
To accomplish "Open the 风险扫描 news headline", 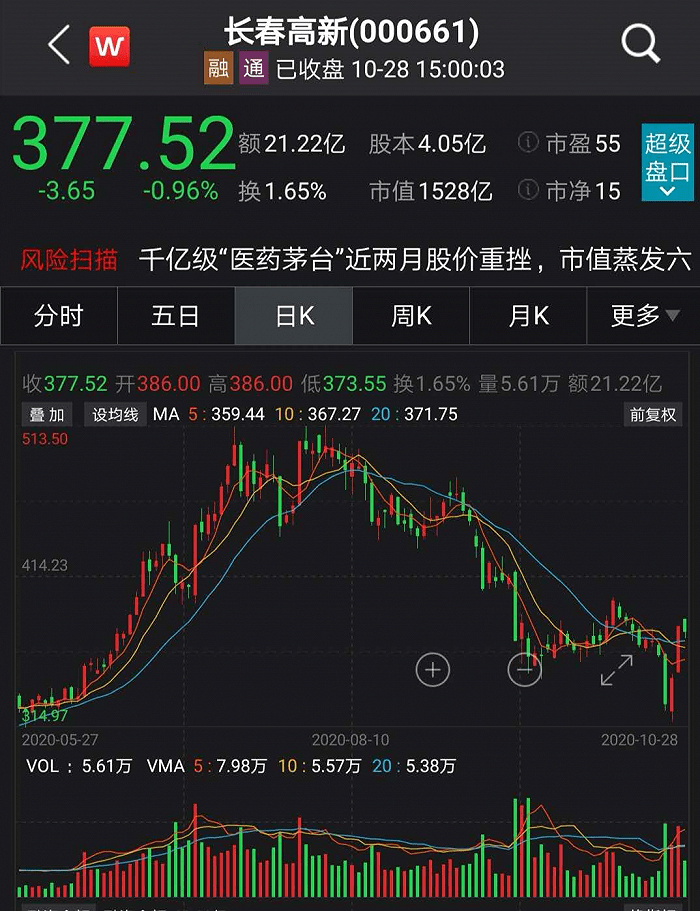I will pyautogui.click(x=415, y=260).
